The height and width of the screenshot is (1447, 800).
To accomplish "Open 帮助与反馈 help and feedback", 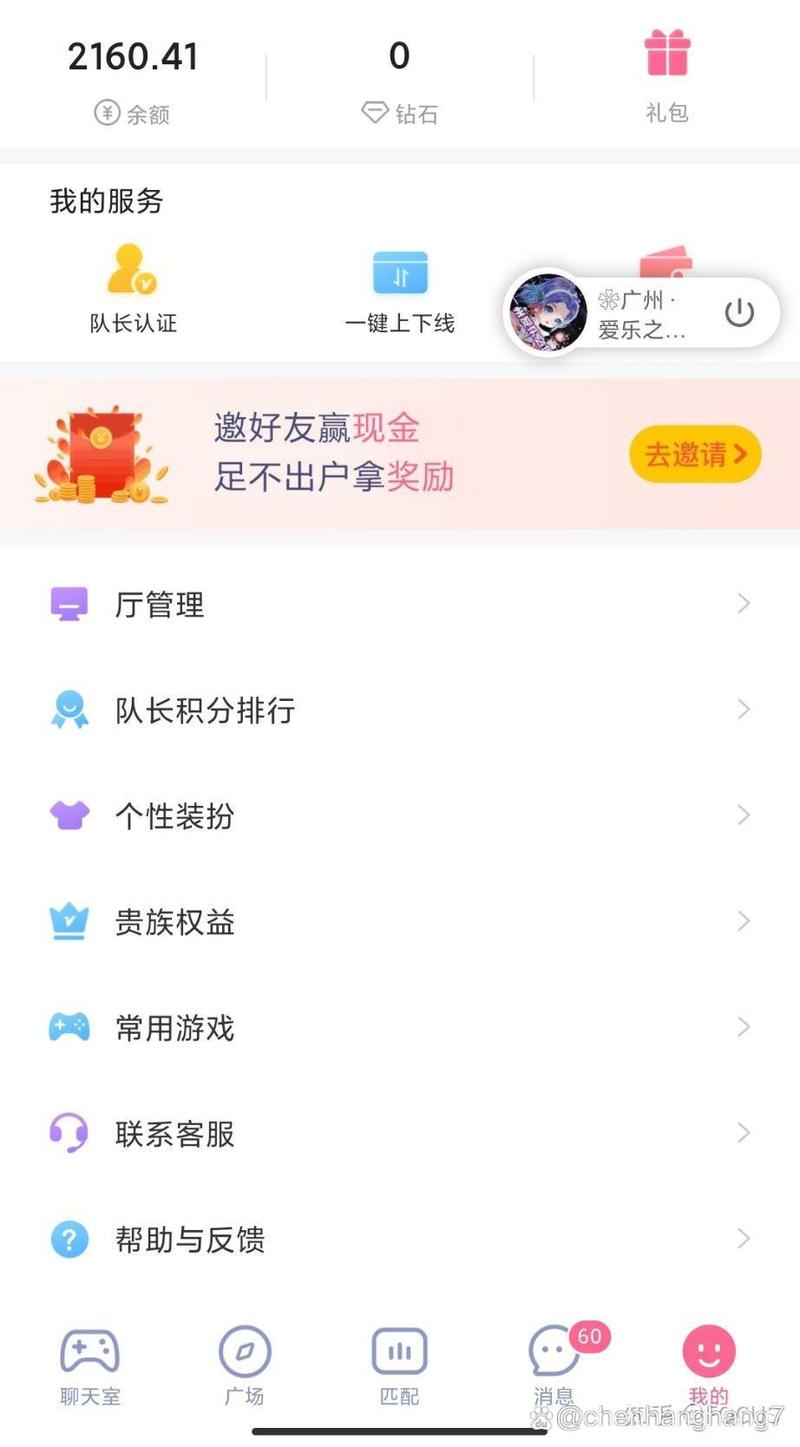I will (192, 1239).
